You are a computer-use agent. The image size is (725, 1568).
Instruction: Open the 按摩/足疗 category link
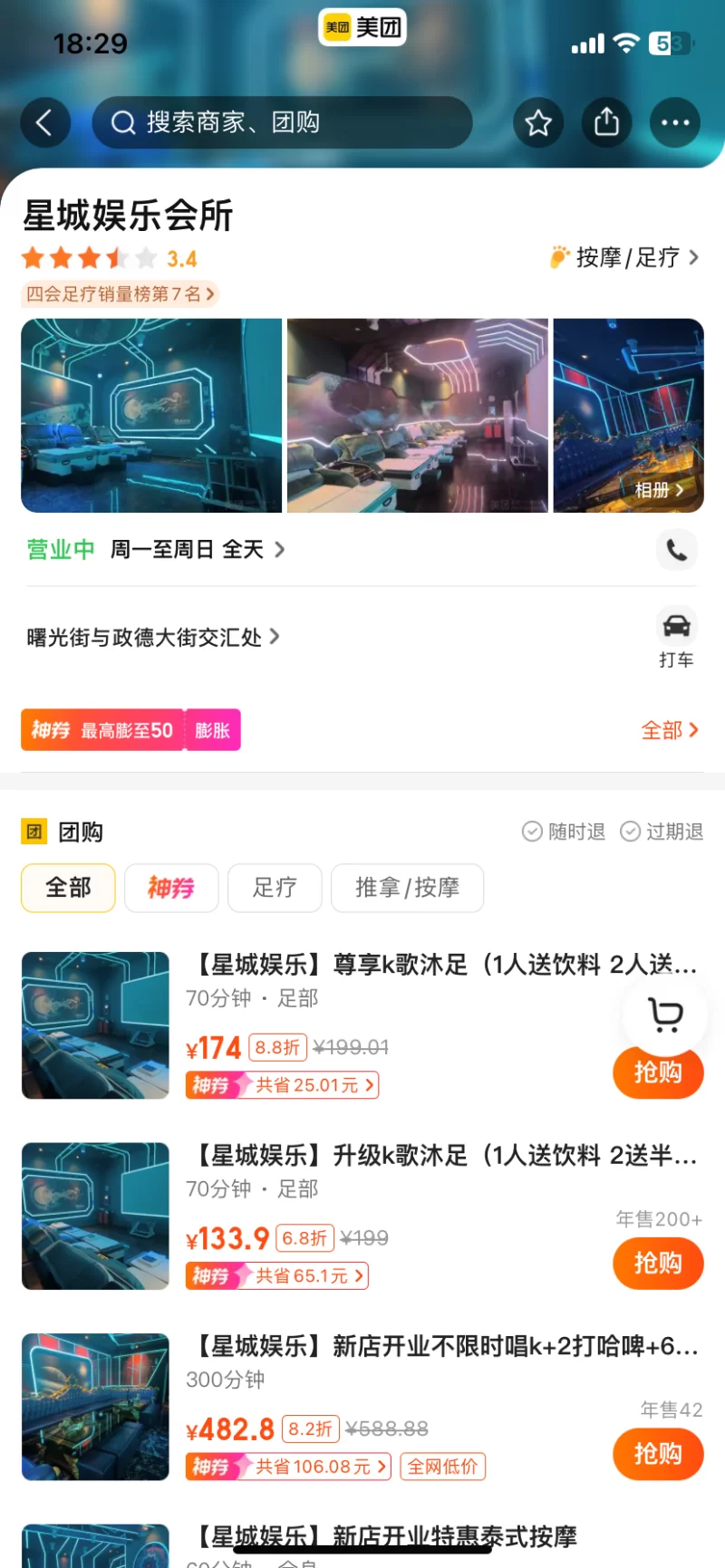[x=625, y=258]
